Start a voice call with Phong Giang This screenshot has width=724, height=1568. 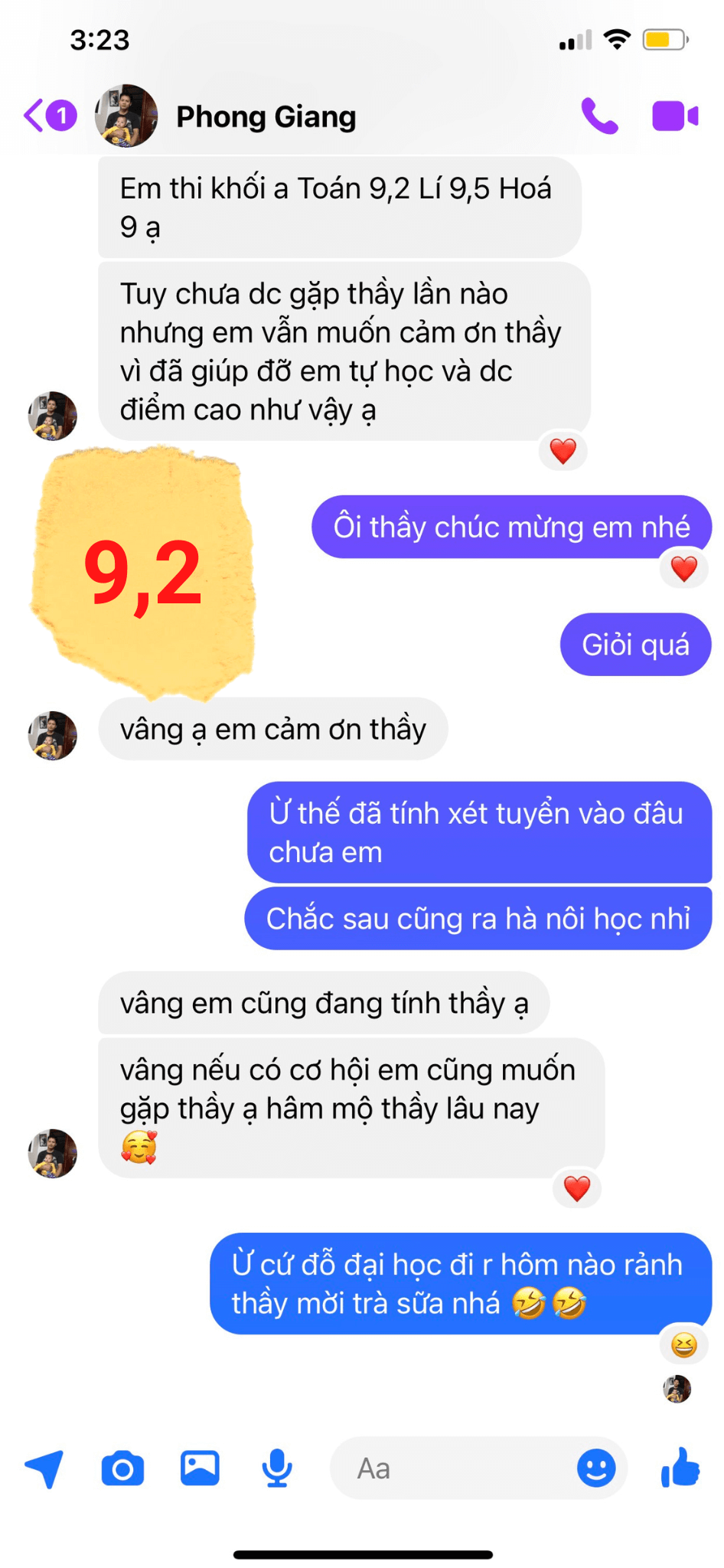(599, 116)
